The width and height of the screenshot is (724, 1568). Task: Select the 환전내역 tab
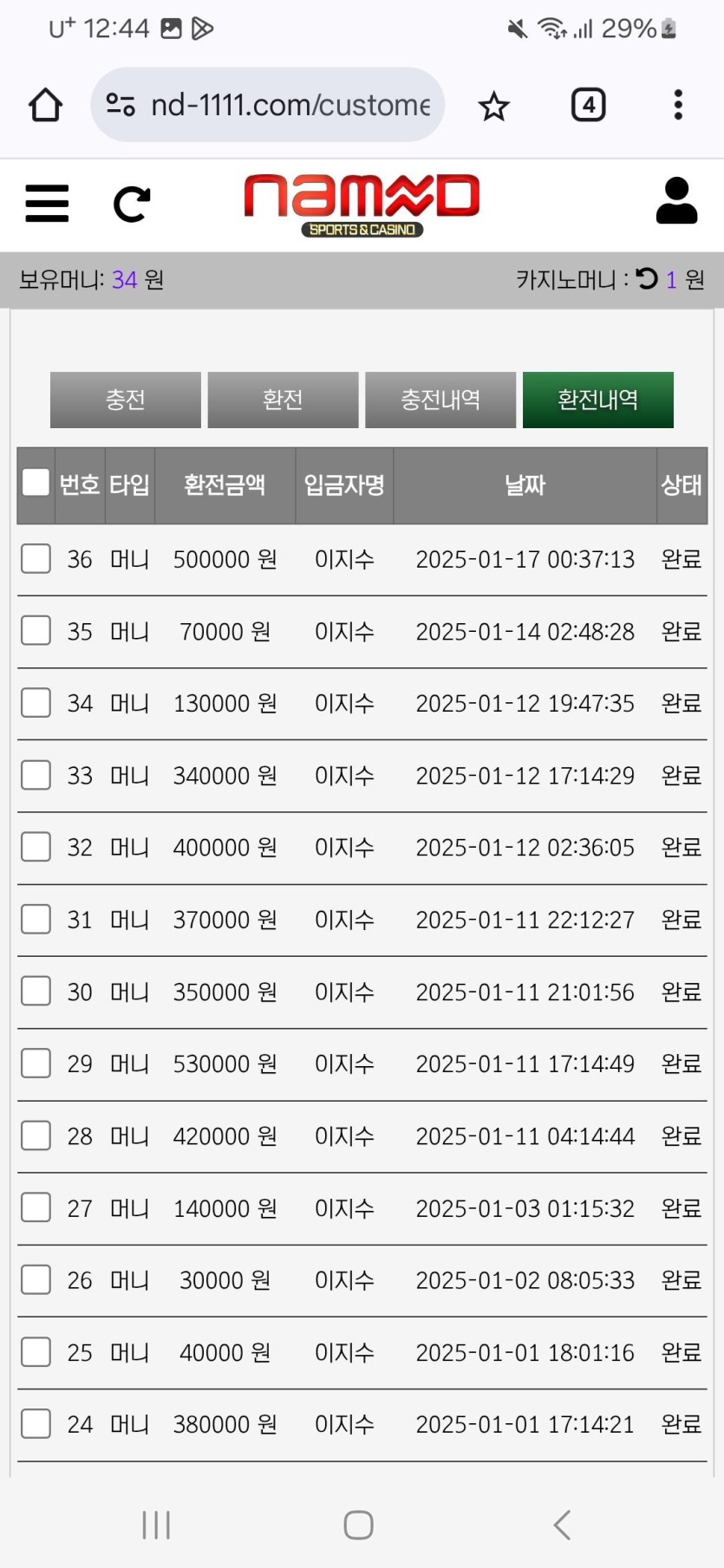597,400
